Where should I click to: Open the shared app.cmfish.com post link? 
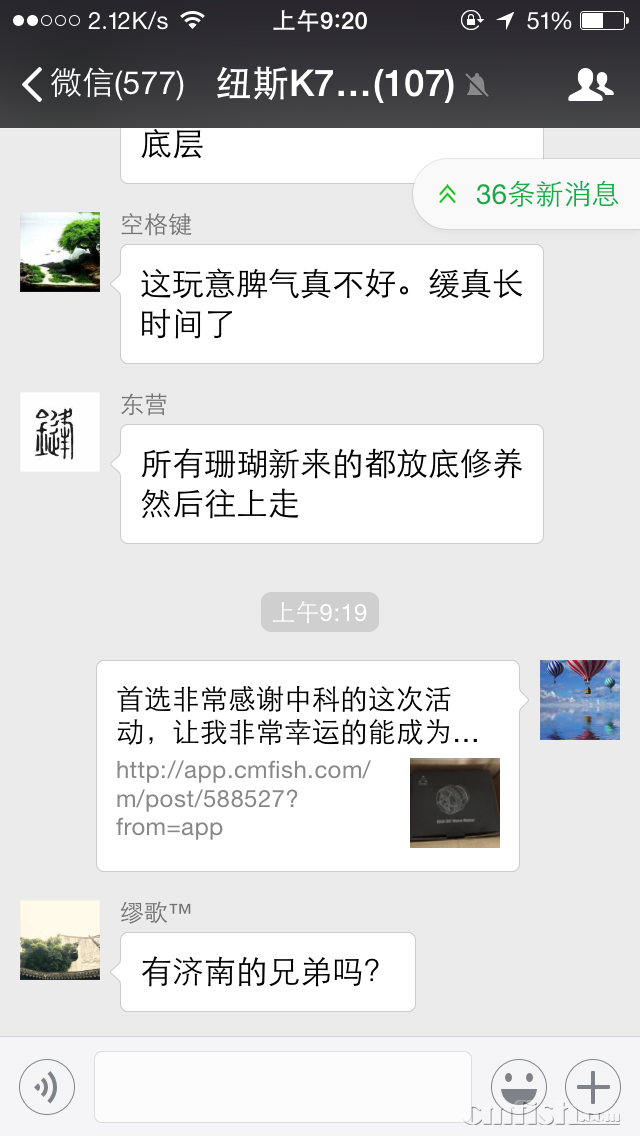308,765
